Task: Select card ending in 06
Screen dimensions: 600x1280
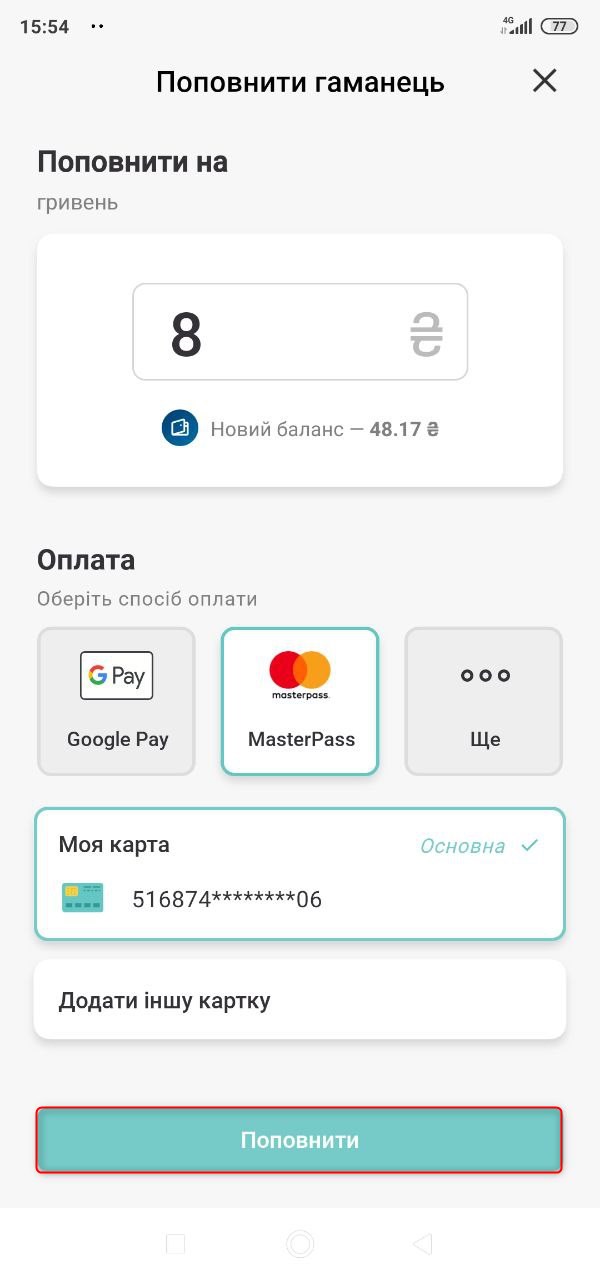Action: coord(300,874)
